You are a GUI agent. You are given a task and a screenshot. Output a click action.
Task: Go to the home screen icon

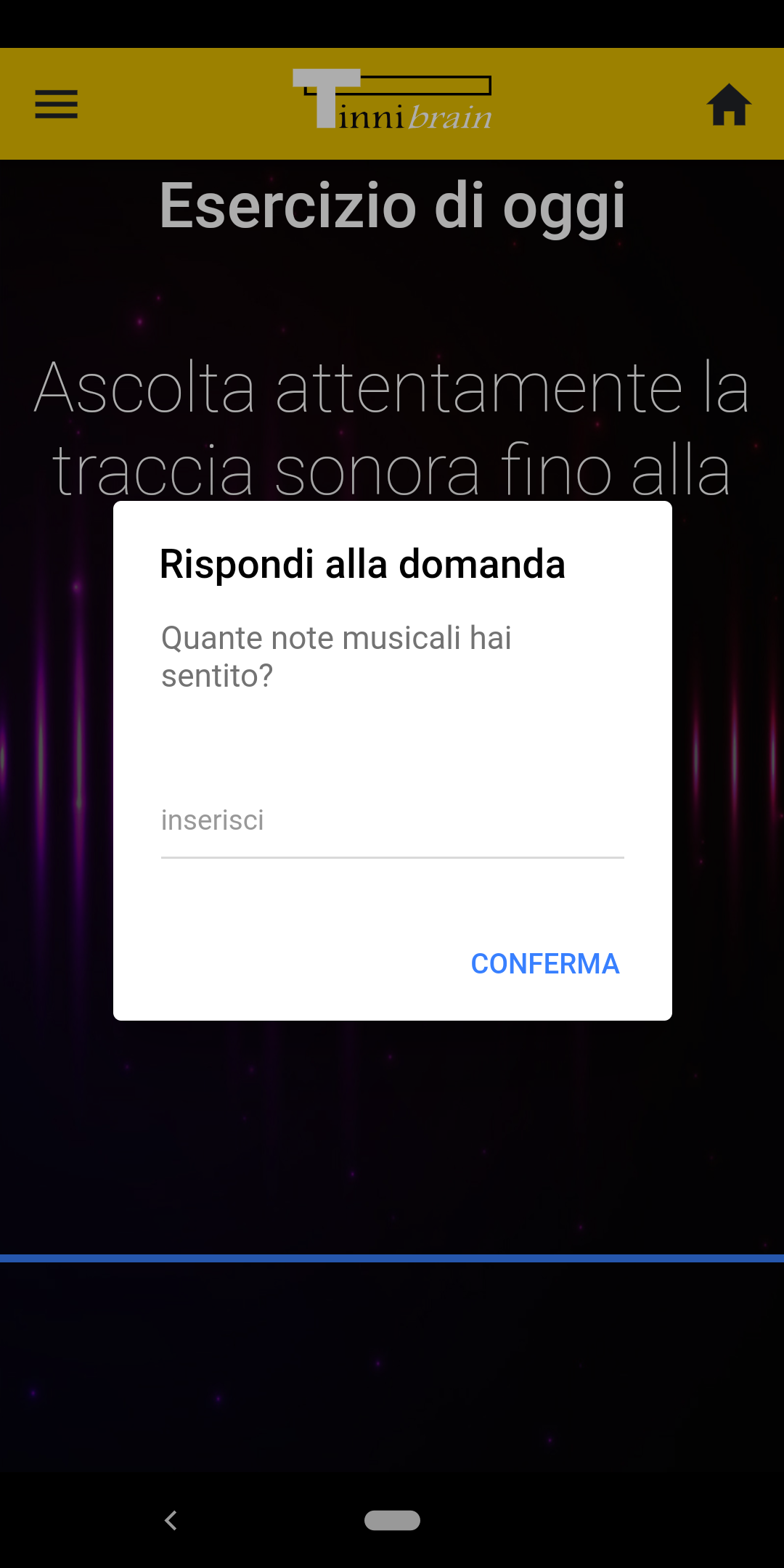click(x=729, y=105)
